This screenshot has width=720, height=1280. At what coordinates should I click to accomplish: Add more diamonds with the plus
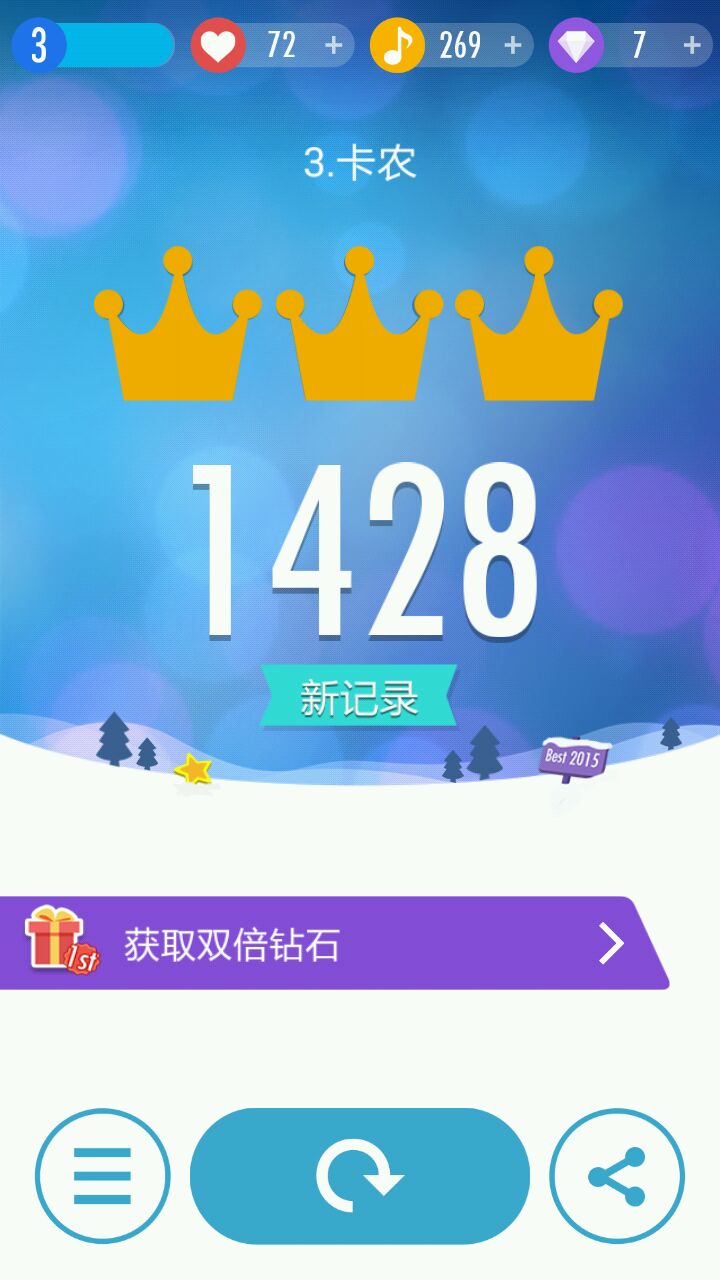click(692, 45)
